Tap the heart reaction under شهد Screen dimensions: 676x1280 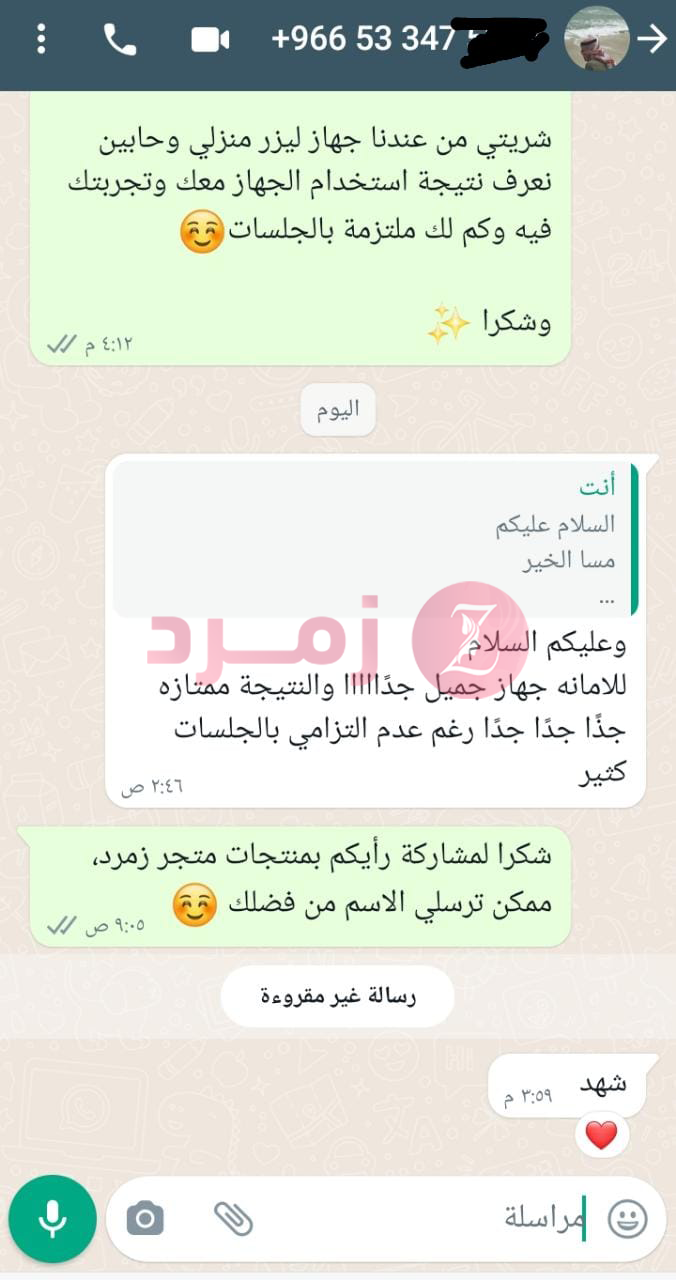pyautogui.click(x=601, y=1136)
